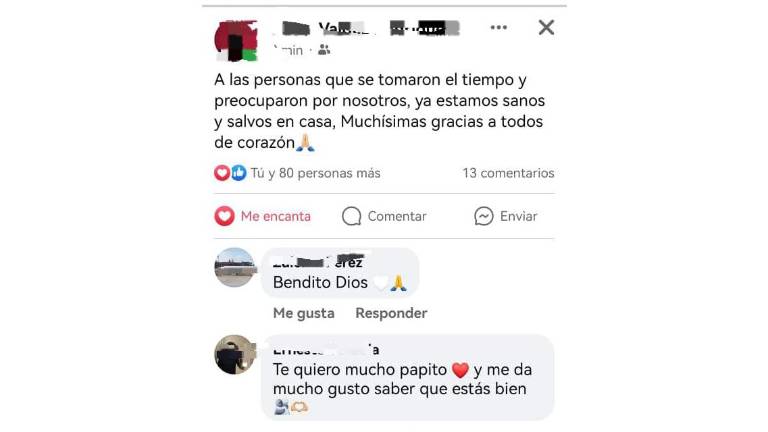This screenshot has height=432, width=768.
Task: Open the post's three-dot options menu
Action: [498, 27]
